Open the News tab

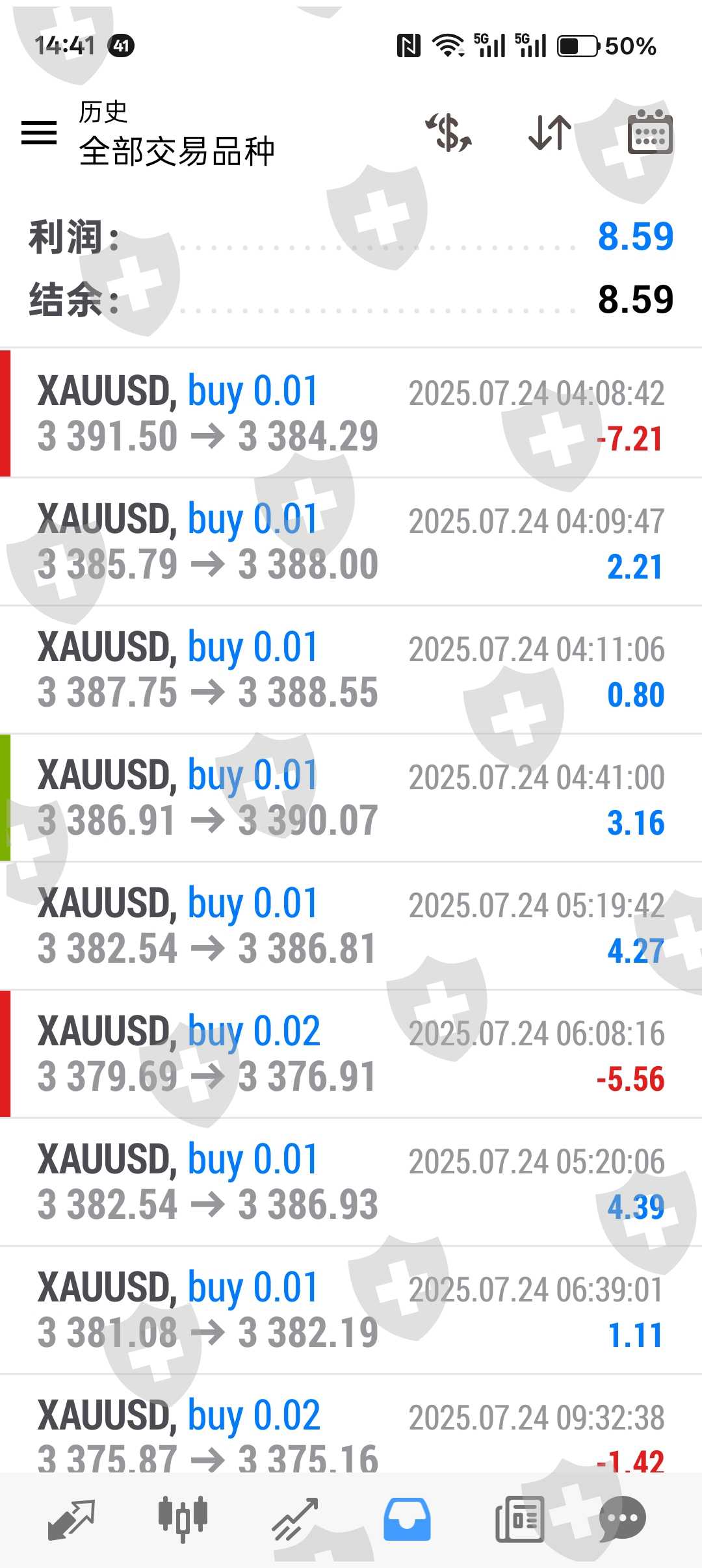point(519,1519)
